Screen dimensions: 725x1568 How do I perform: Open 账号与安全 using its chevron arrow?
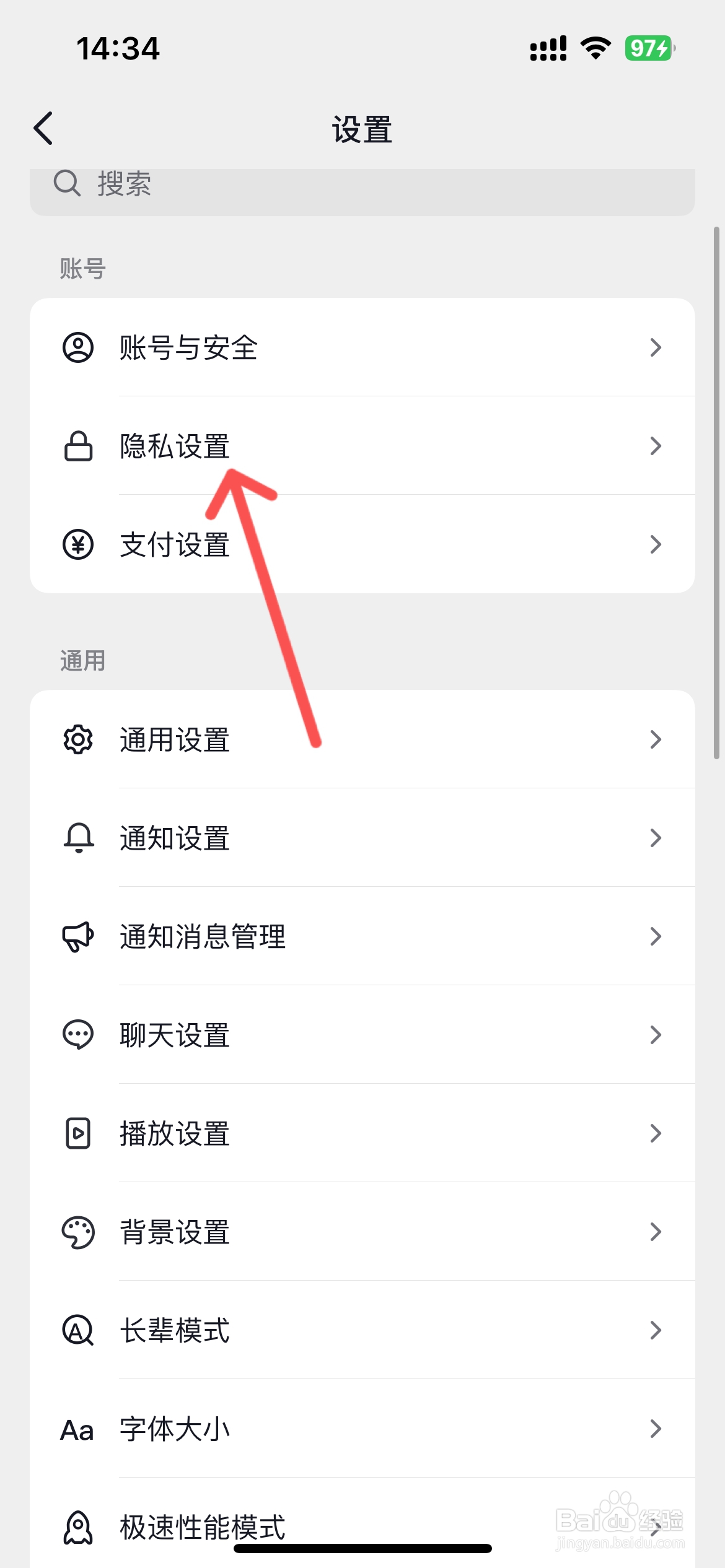click(x=656, y=347)
